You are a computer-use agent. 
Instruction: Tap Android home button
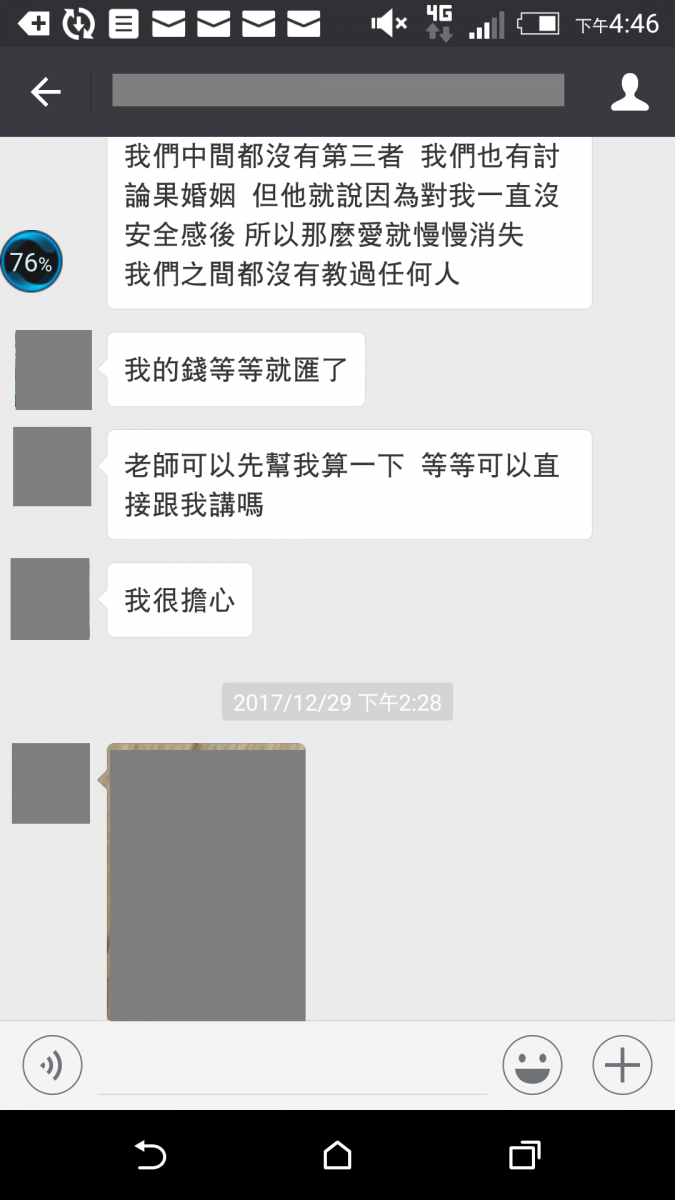338,1156
